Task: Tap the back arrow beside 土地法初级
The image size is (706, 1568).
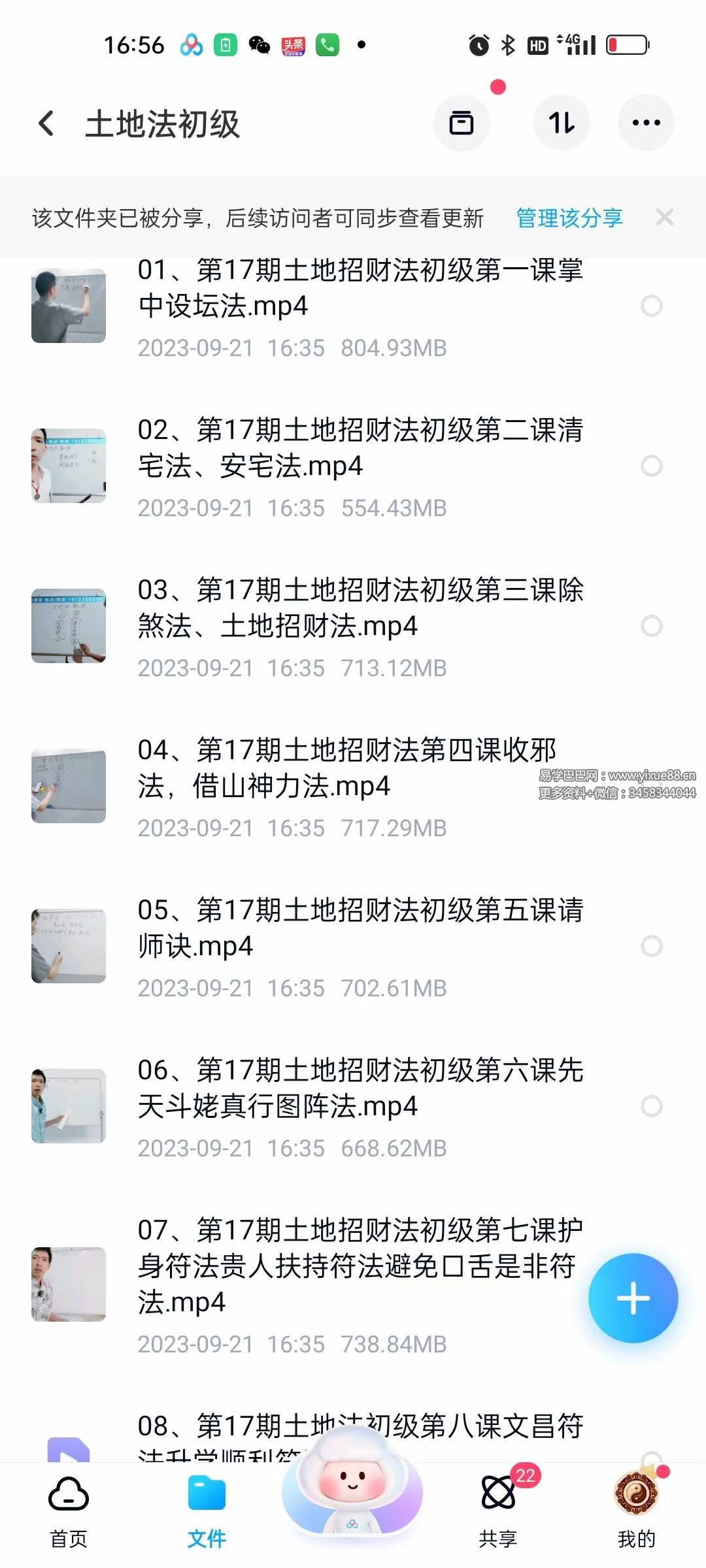Action: point(46,123)
